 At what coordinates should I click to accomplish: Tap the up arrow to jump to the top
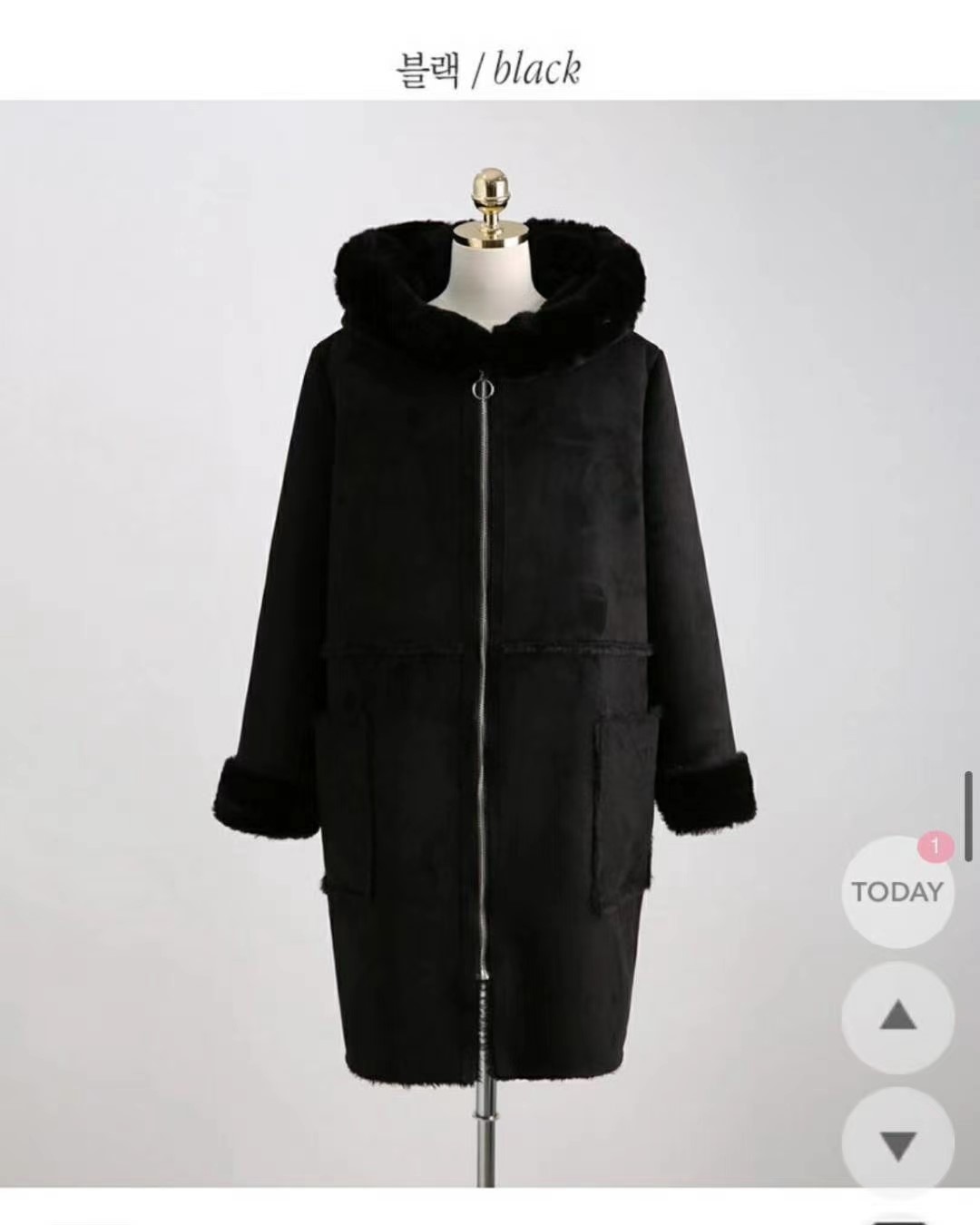coord(897,1018)
